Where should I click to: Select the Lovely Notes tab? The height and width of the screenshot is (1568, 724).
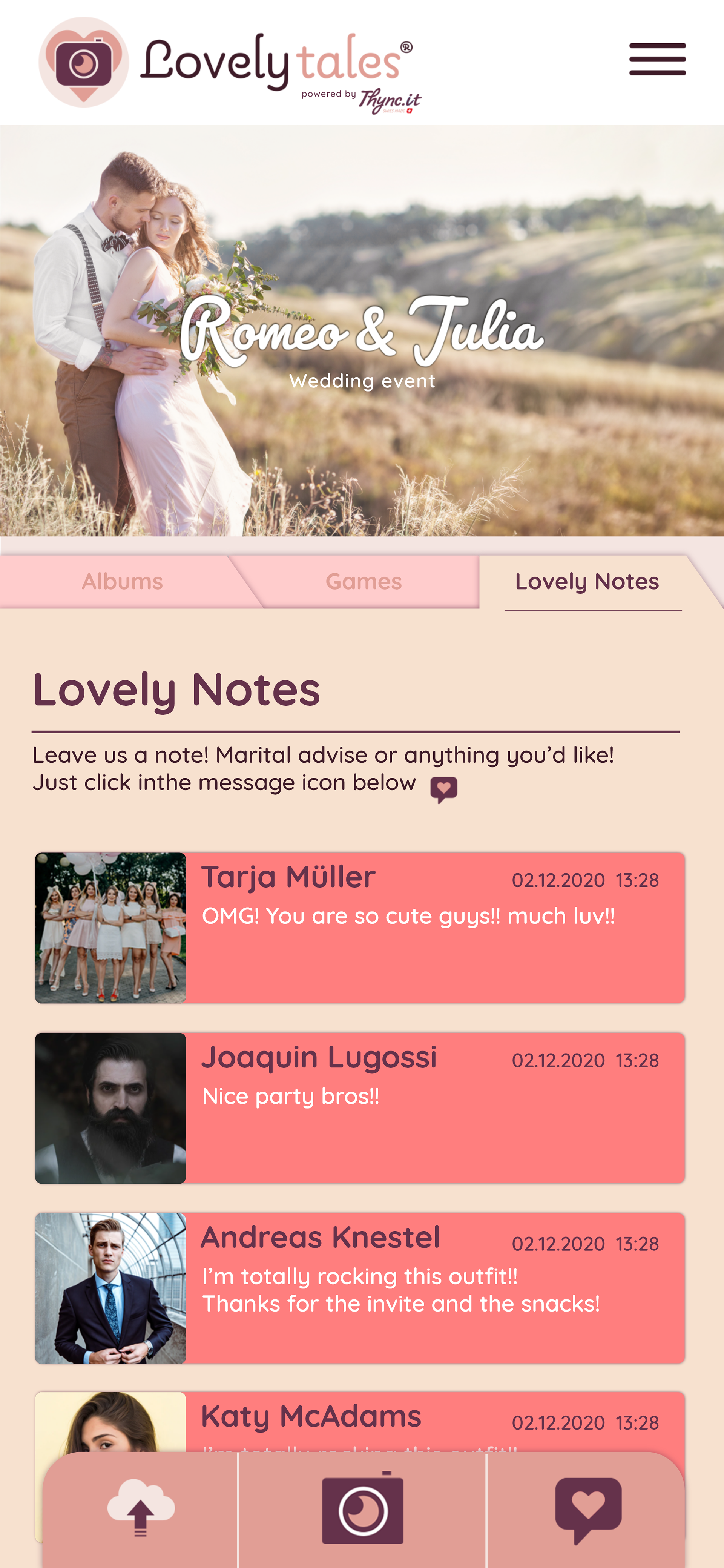[x=586, y=581]
